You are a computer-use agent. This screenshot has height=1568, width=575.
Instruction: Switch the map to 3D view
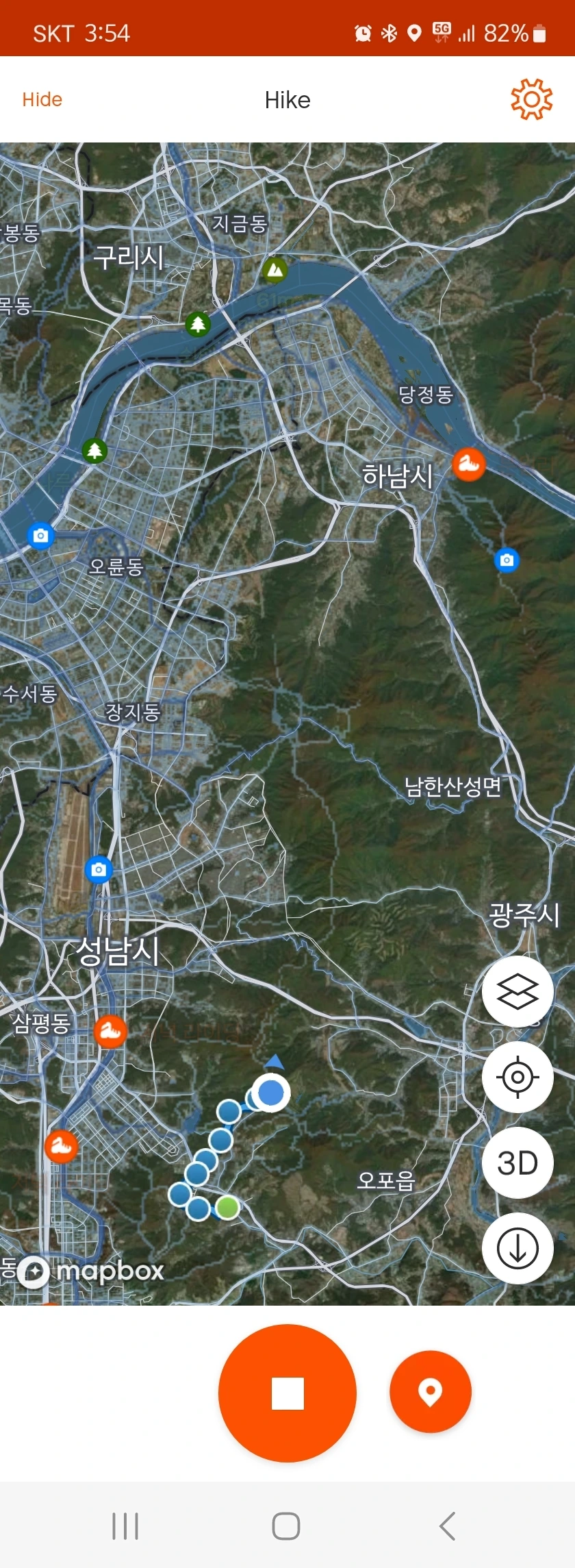click(x=517, y=1162)
